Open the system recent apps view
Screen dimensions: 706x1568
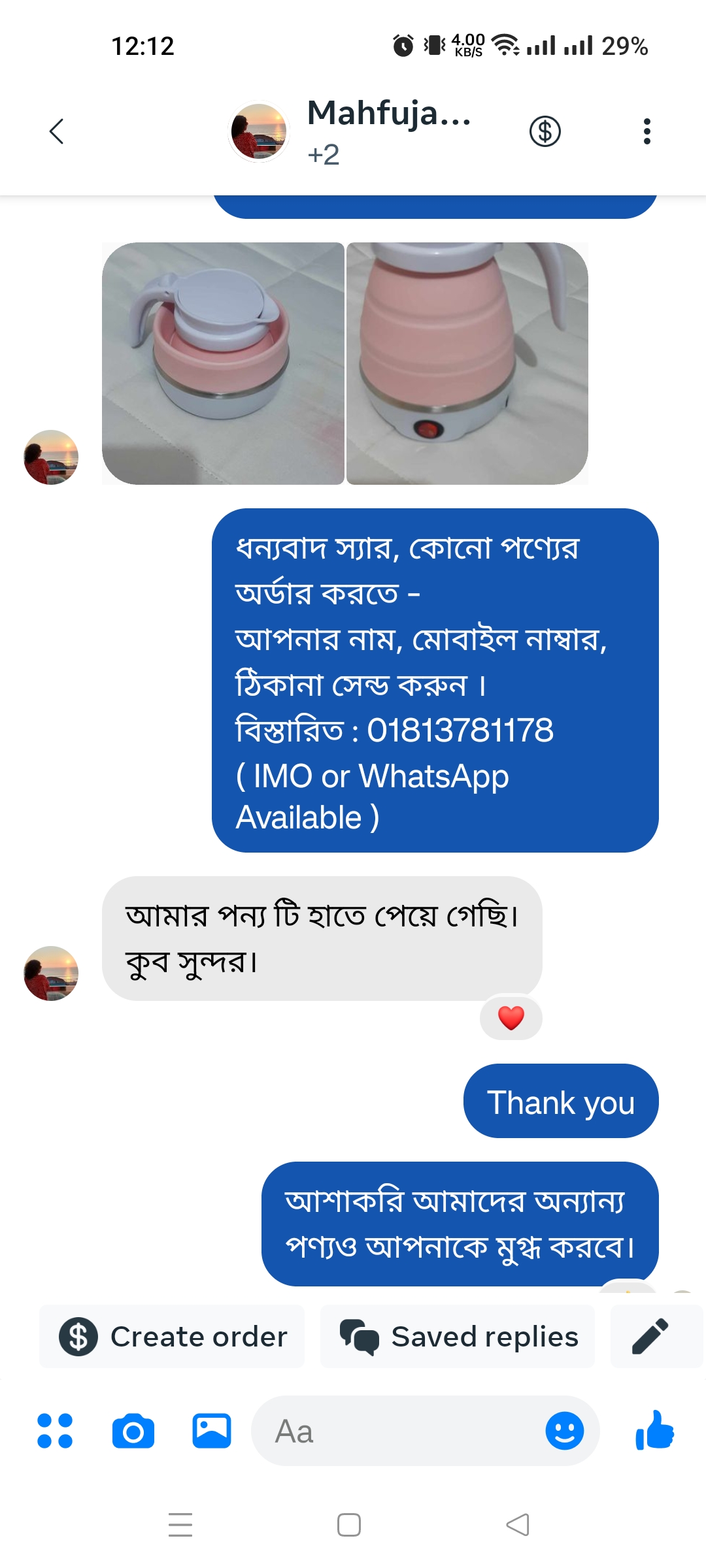pos(180,1525)
